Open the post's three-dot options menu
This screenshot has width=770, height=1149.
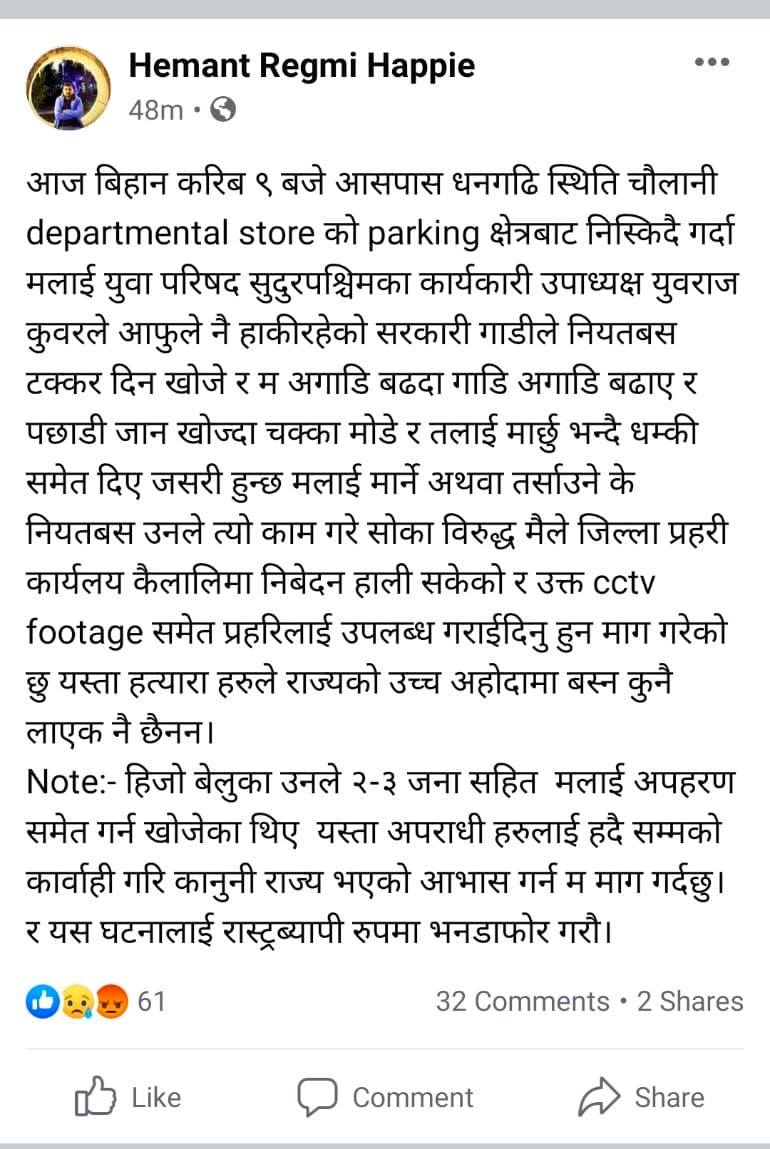coord(711,62)
